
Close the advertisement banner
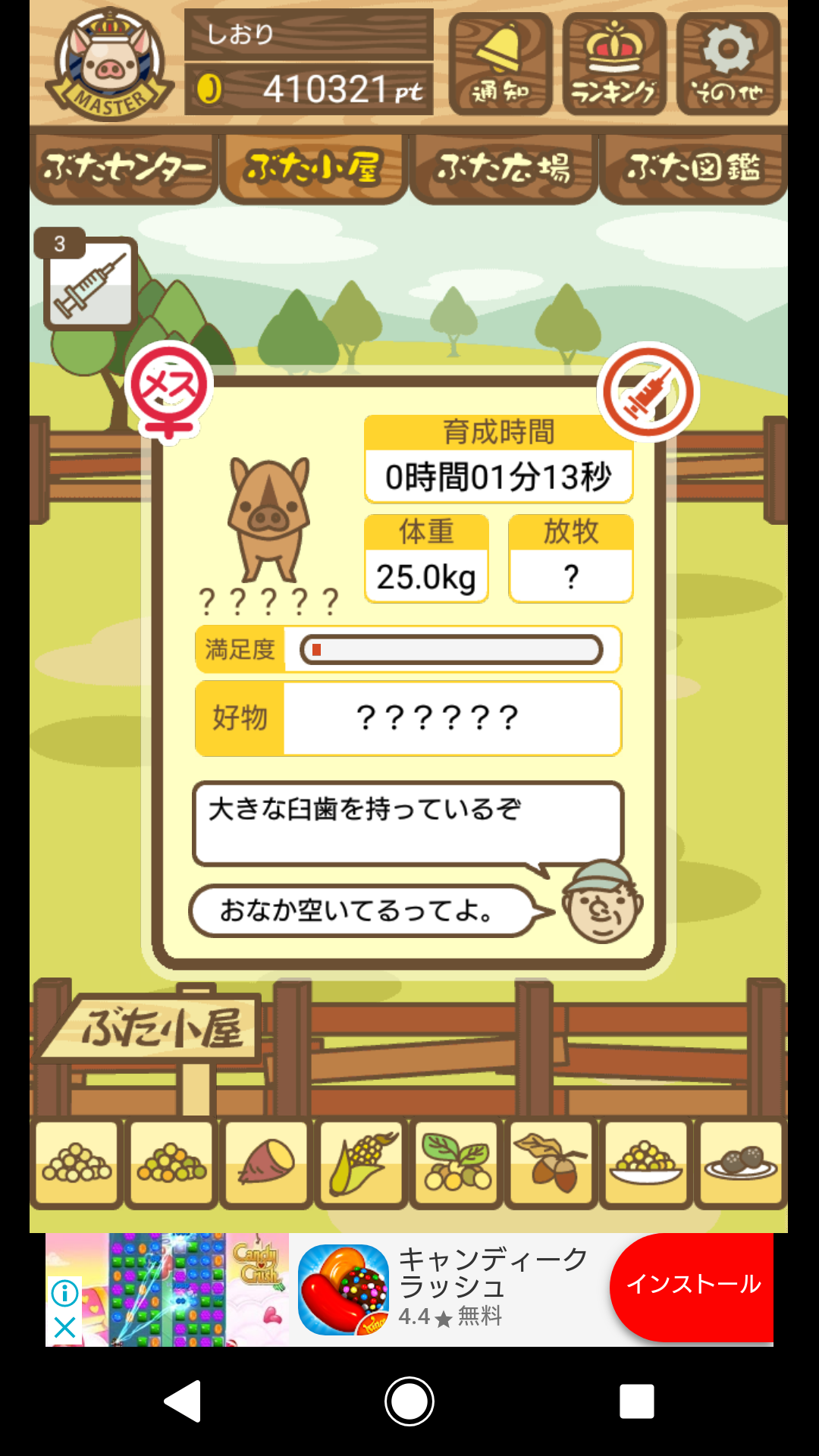tap(65, 1327)
